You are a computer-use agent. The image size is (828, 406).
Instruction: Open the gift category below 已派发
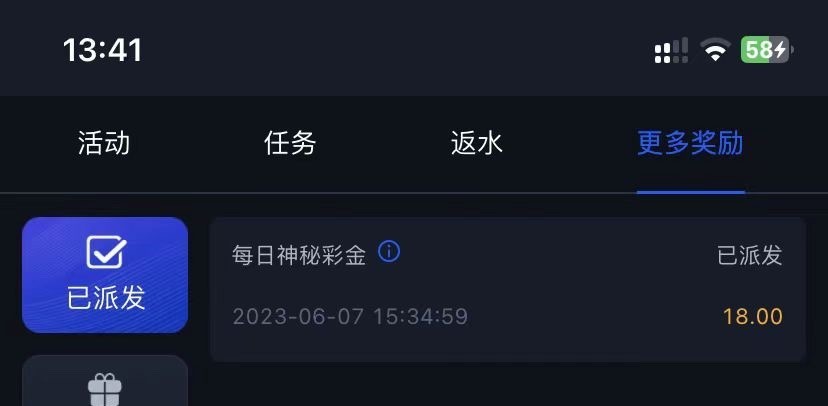[x=105, y=385]
